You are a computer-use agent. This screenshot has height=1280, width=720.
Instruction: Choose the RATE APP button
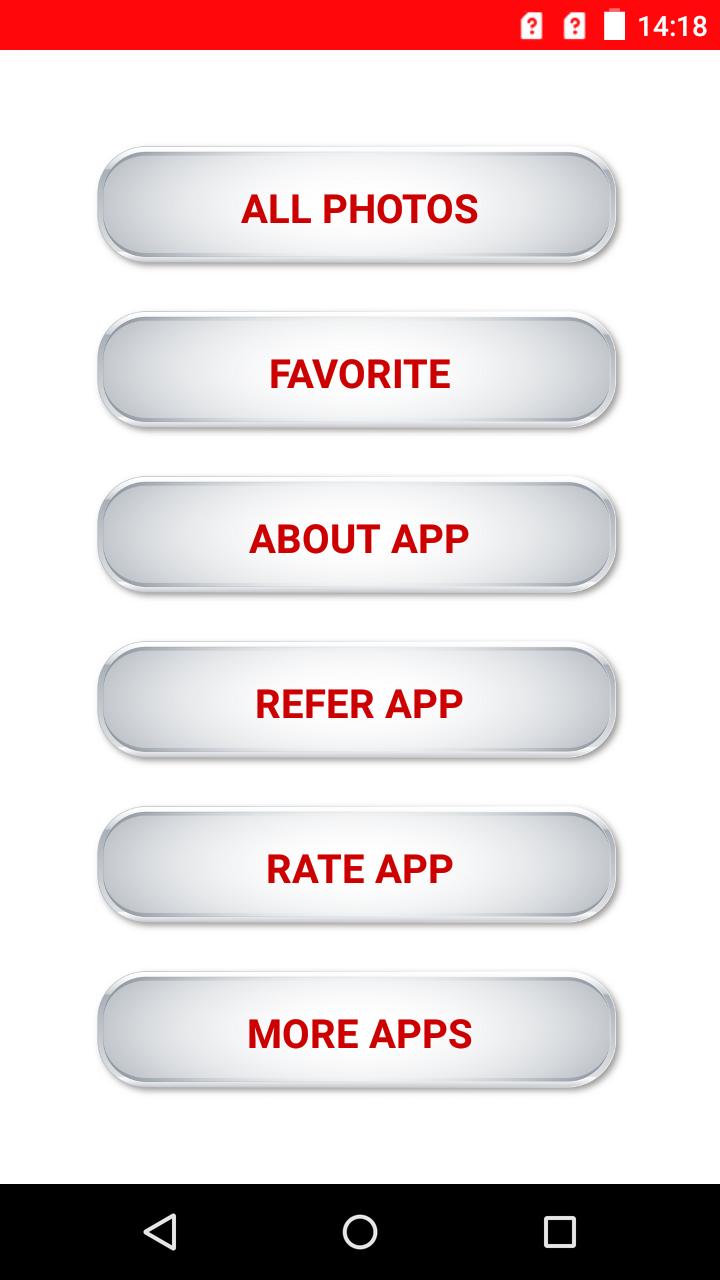pyautogui.click(x=358, y=867)
